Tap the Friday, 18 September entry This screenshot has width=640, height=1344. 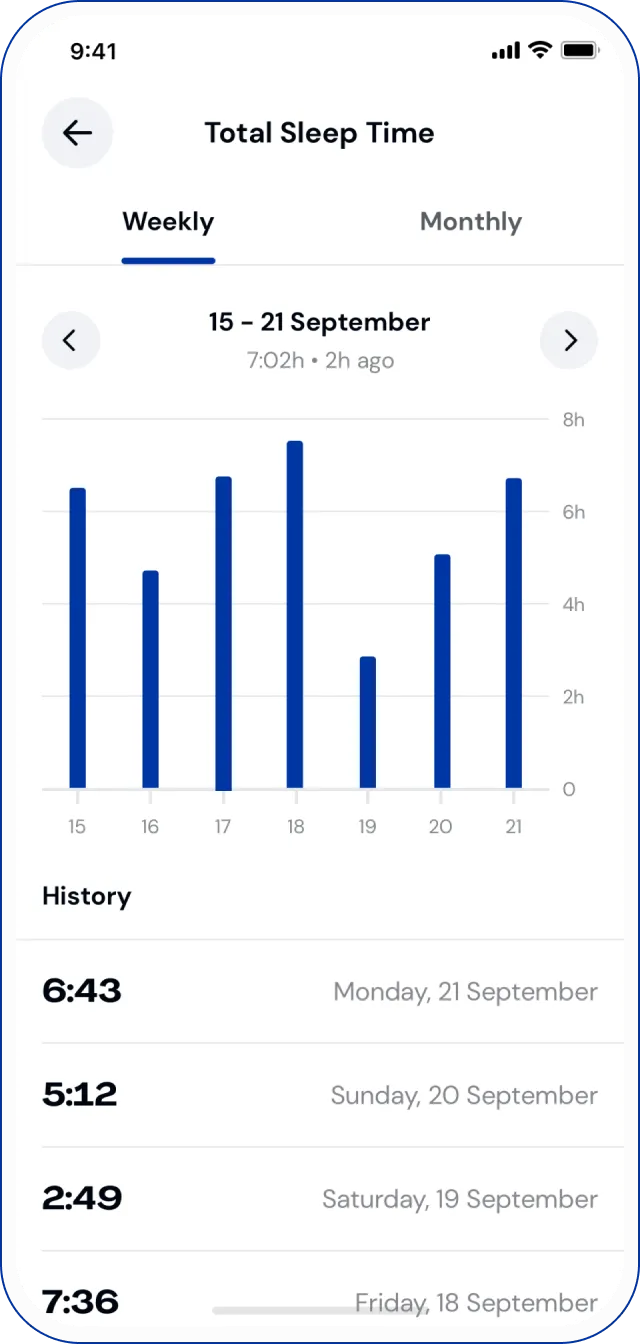(x=320, y=1300)
